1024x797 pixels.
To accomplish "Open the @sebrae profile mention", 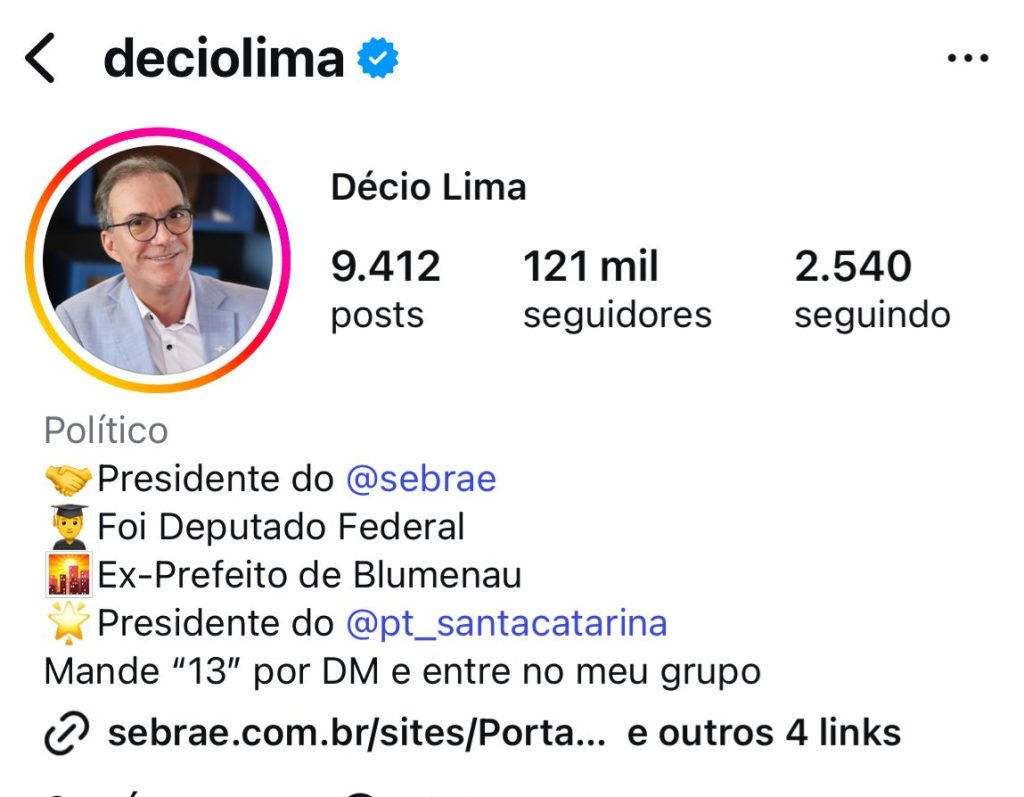I will point(421,479).
